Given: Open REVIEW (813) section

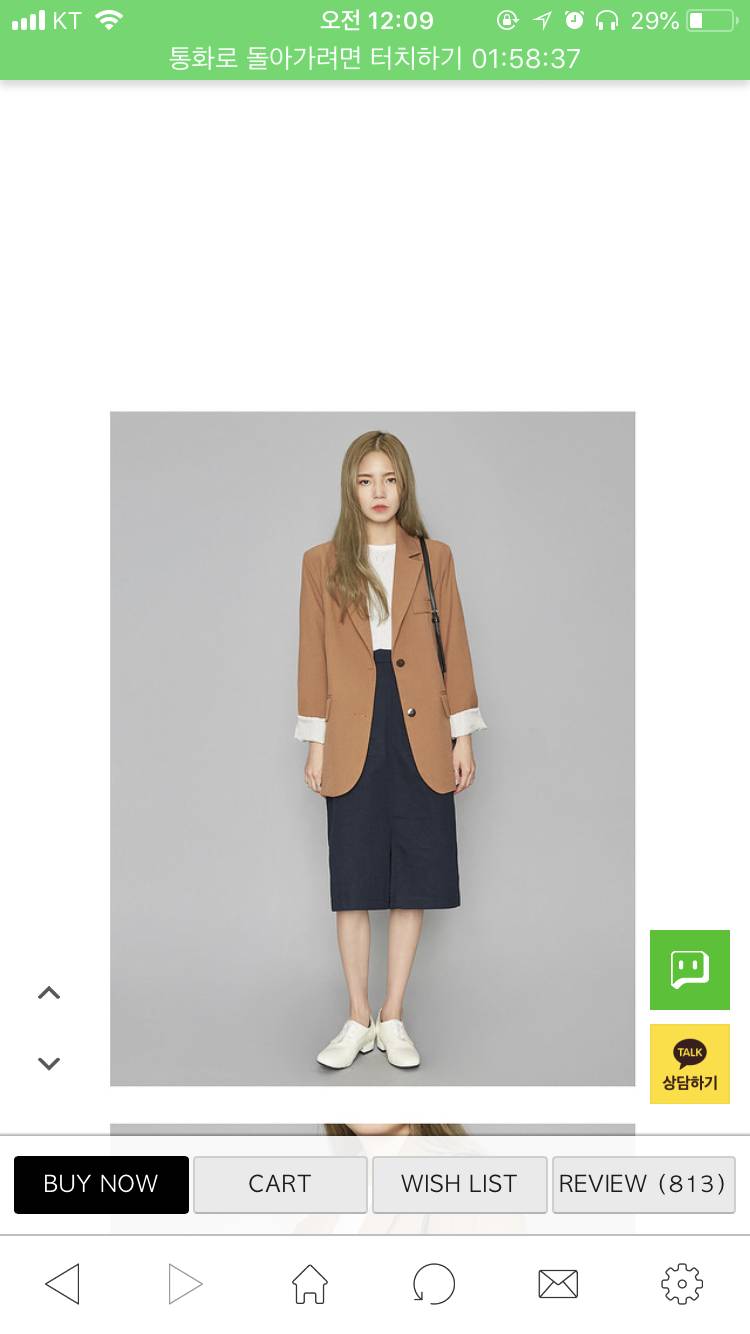Looking at the screenshot, I should pyautogui.click(x=643, y=1184).
